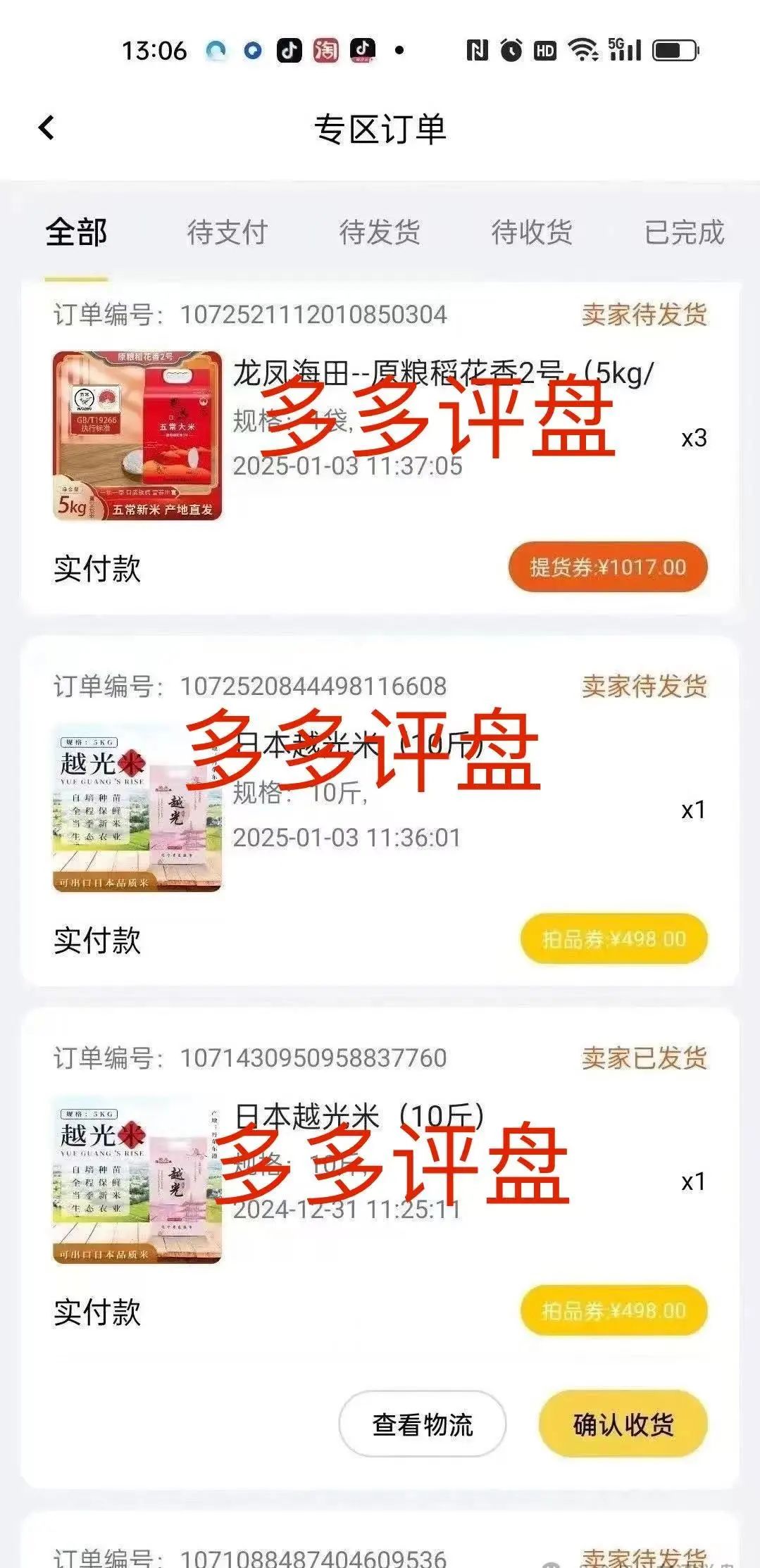Open the 待收货 tab
The height and width of the screenshot is (1568, 760).
click(x=532, y=232)
